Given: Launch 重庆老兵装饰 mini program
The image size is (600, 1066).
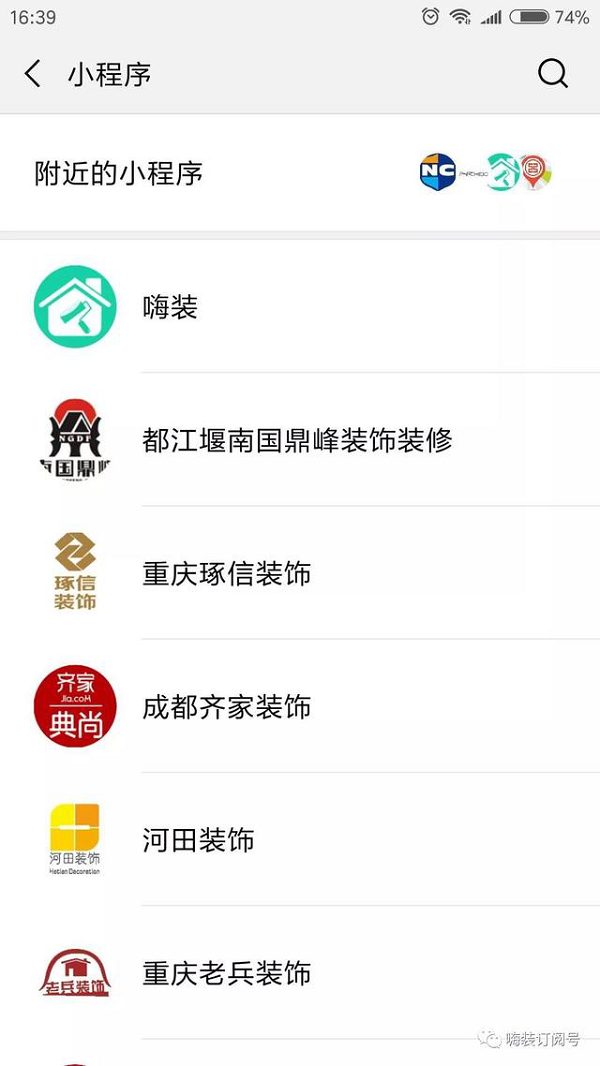Looking at the screenshot, I should coord(300,973).
